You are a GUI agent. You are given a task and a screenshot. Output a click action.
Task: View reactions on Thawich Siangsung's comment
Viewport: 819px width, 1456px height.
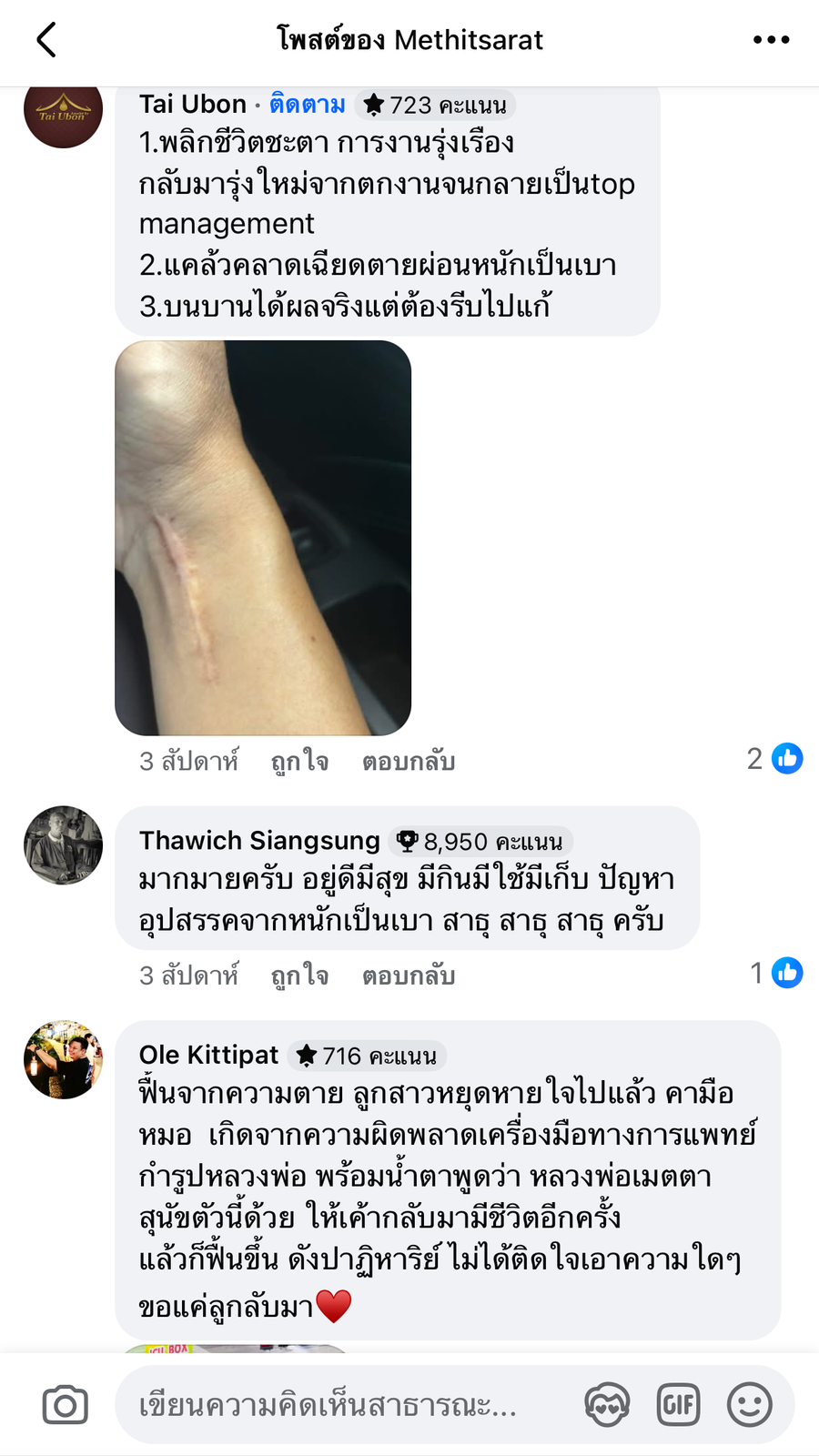(776, 973)
